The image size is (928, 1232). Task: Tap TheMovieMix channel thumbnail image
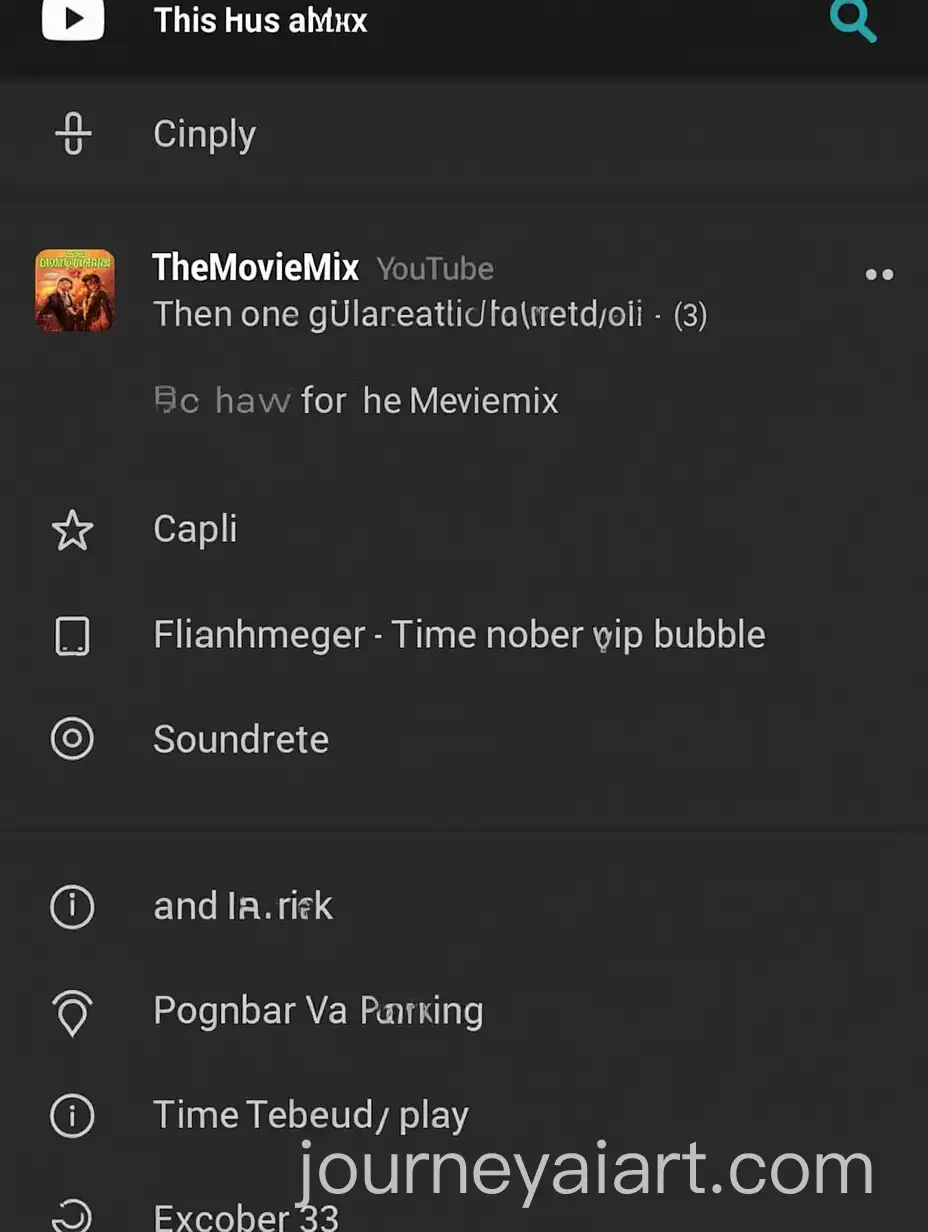[x=74, y=290]
